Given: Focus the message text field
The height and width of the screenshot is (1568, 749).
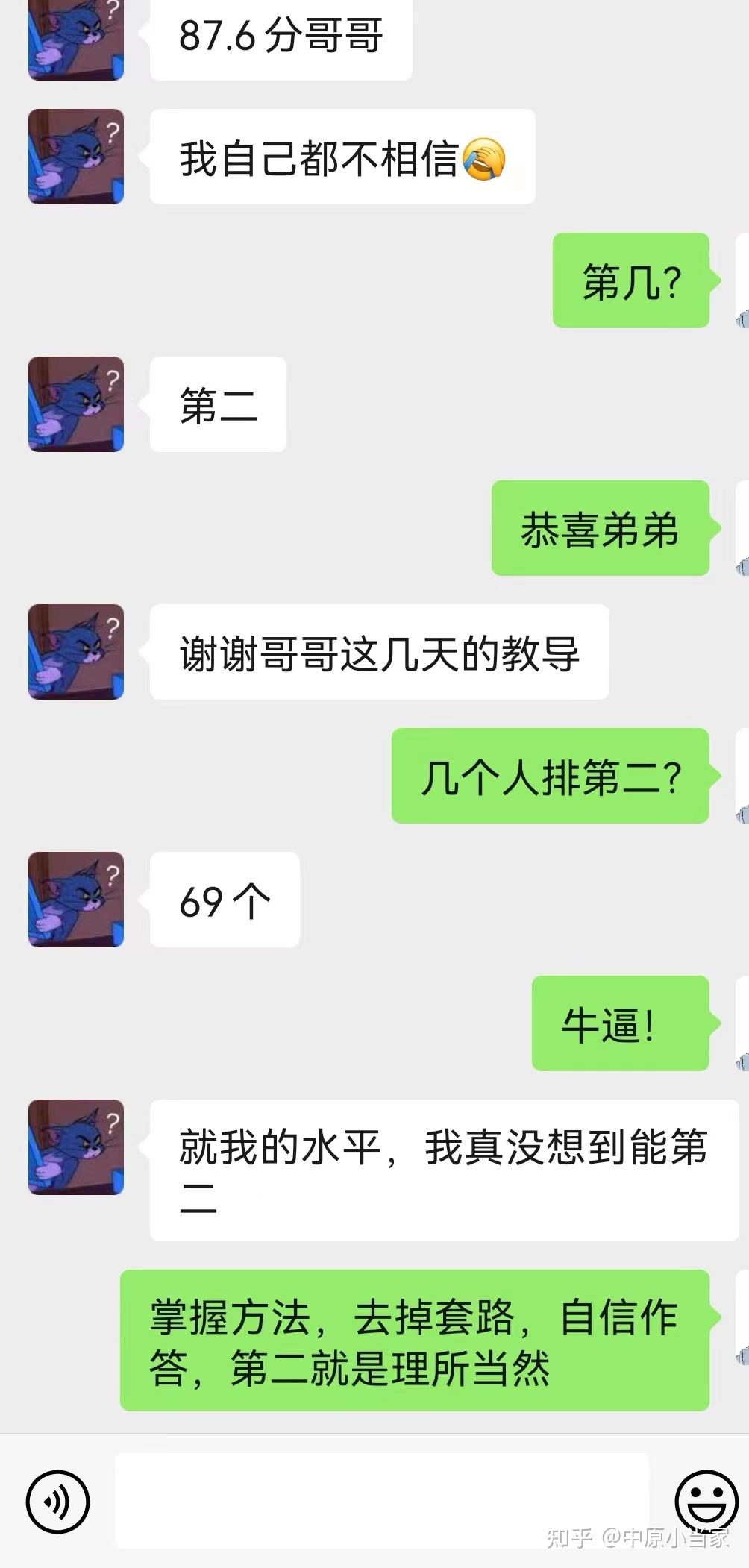Looking at the screenshot, I should 381,1500.
